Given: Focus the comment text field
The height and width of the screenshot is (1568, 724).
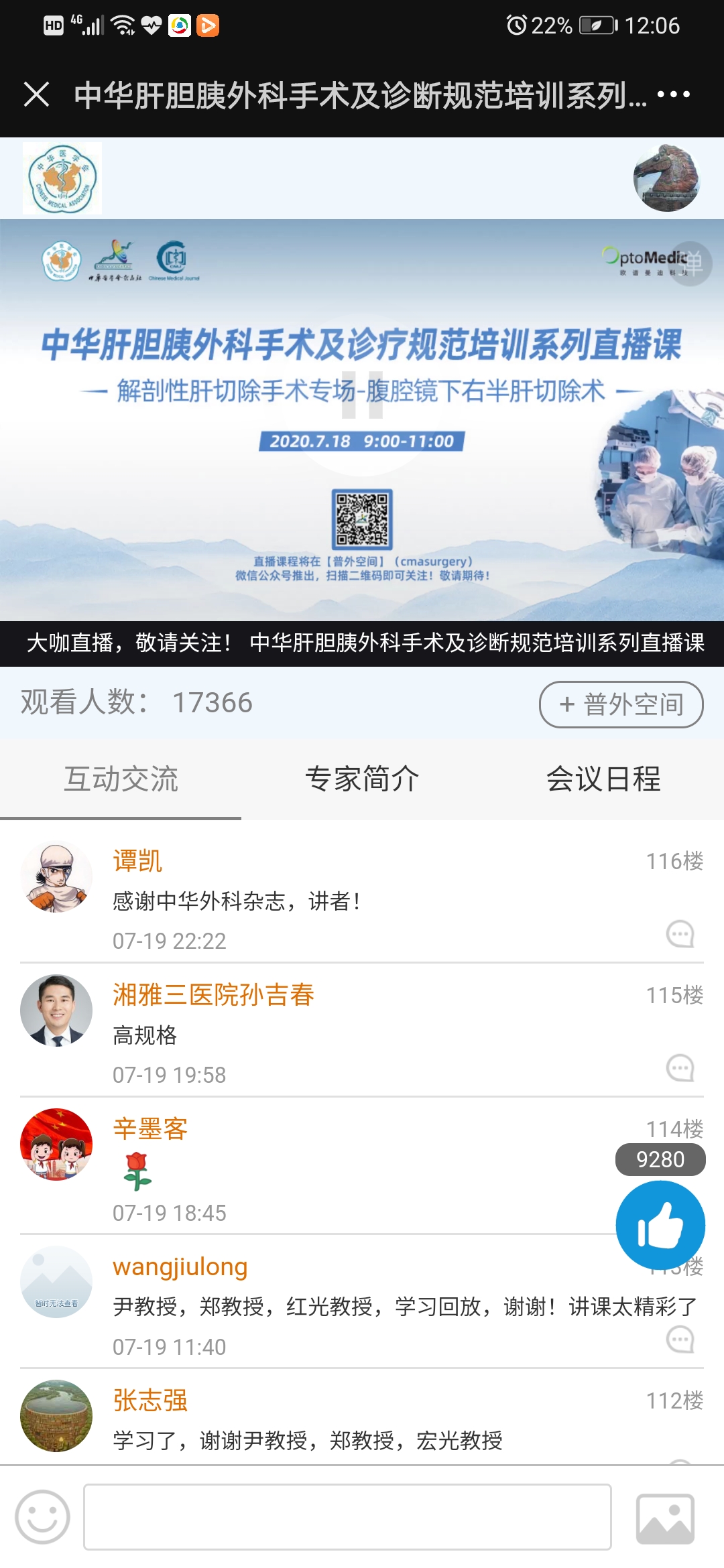Looking at the screenshot, I should click(347, 1517).
